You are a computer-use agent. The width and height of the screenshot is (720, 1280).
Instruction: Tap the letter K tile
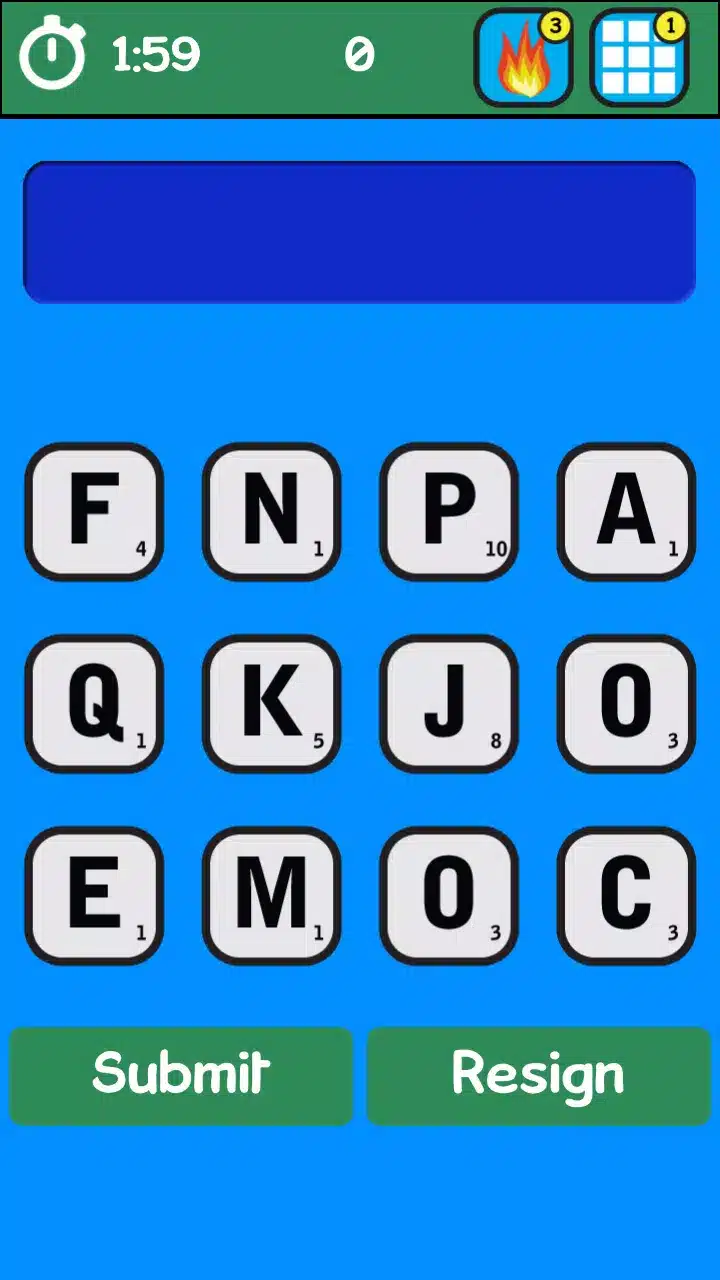coord(271,703)
